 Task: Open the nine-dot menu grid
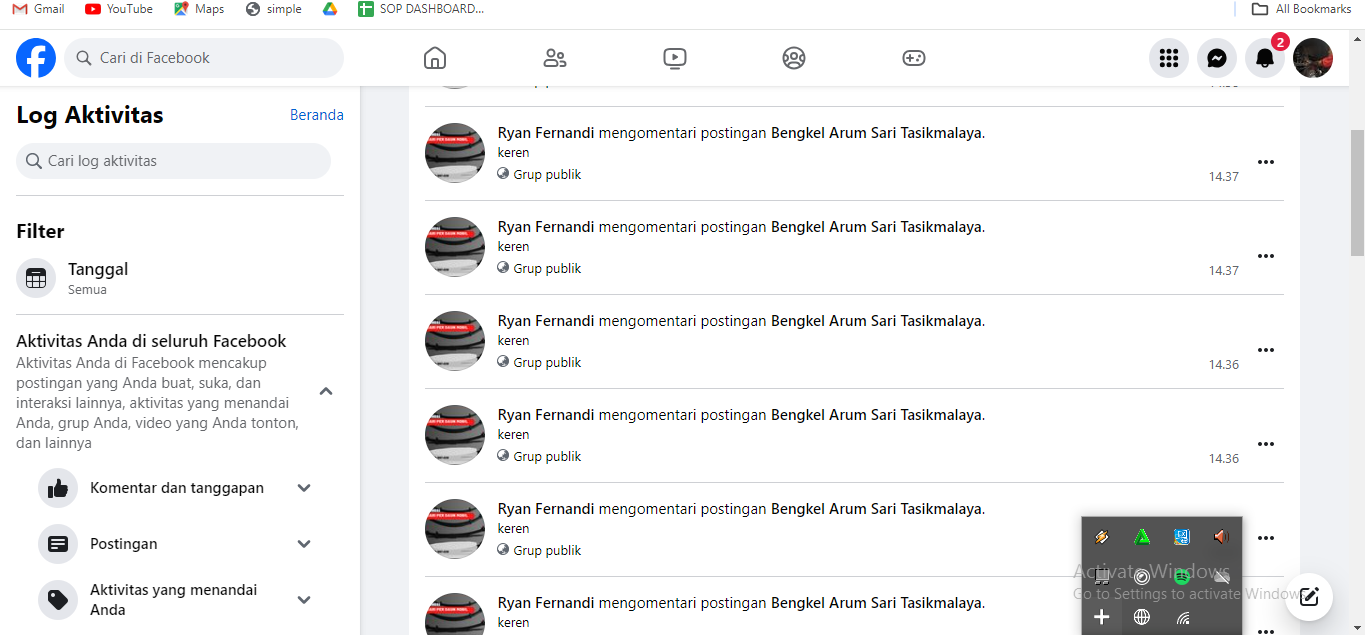coord(1169,58)
